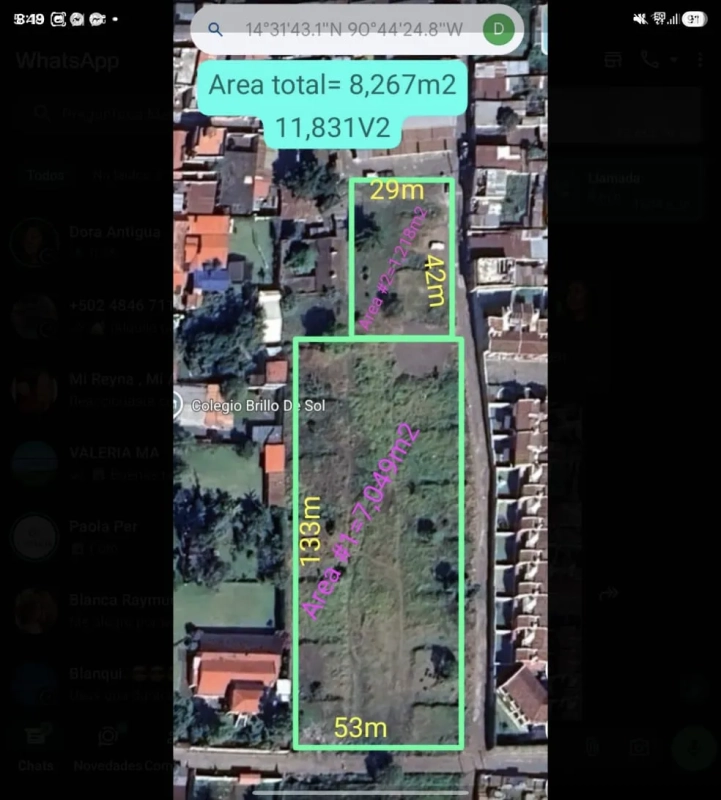Open the chat with Mi Reyna

(x=90, y=388)
